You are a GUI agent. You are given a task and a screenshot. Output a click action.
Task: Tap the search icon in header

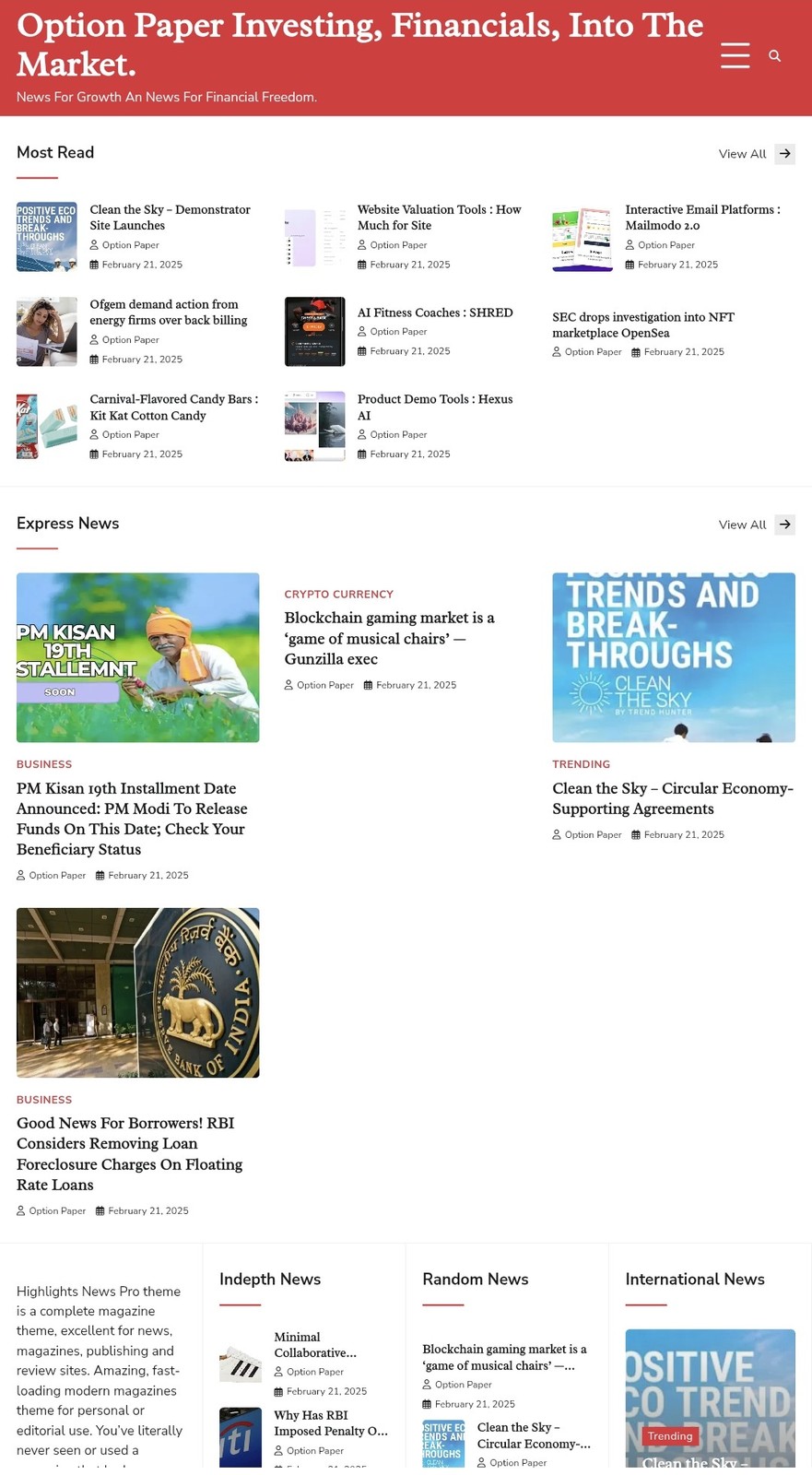pos(775,56)
